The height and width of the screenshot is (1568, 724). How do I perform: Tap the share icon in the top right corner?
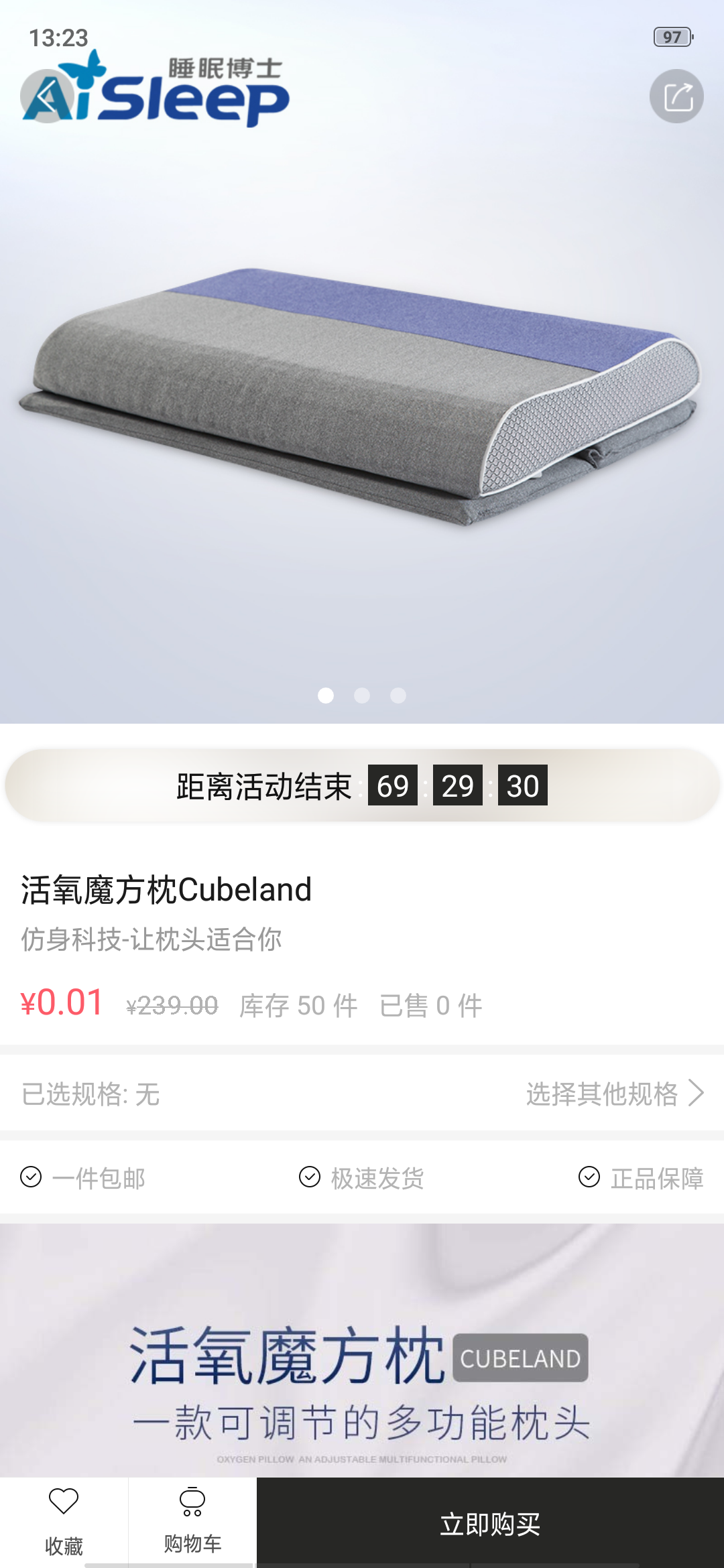[677, 96]
